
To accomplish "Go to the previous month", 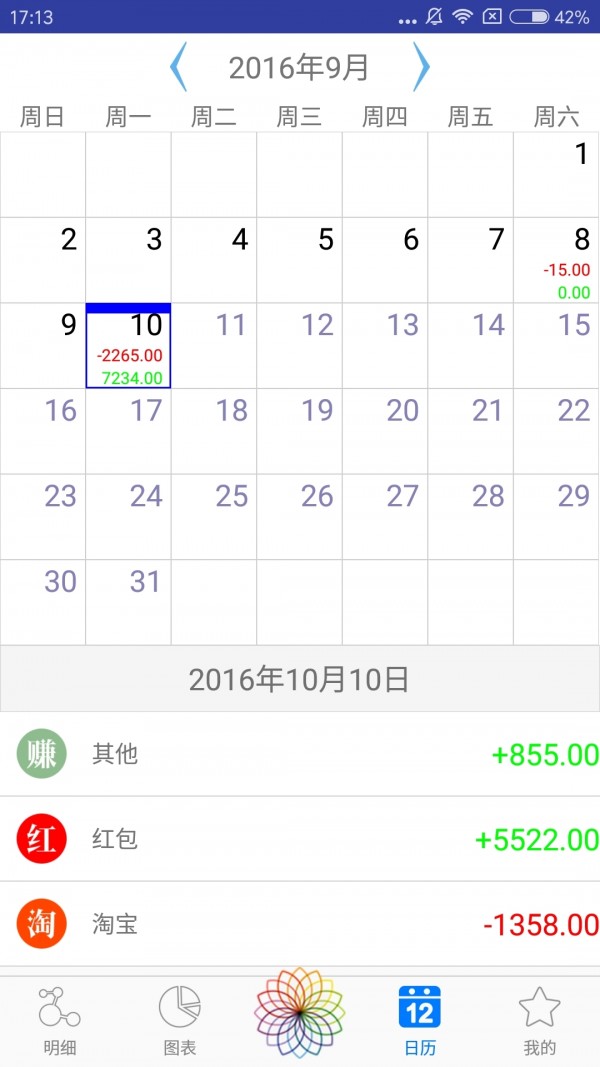I will 179,68.
